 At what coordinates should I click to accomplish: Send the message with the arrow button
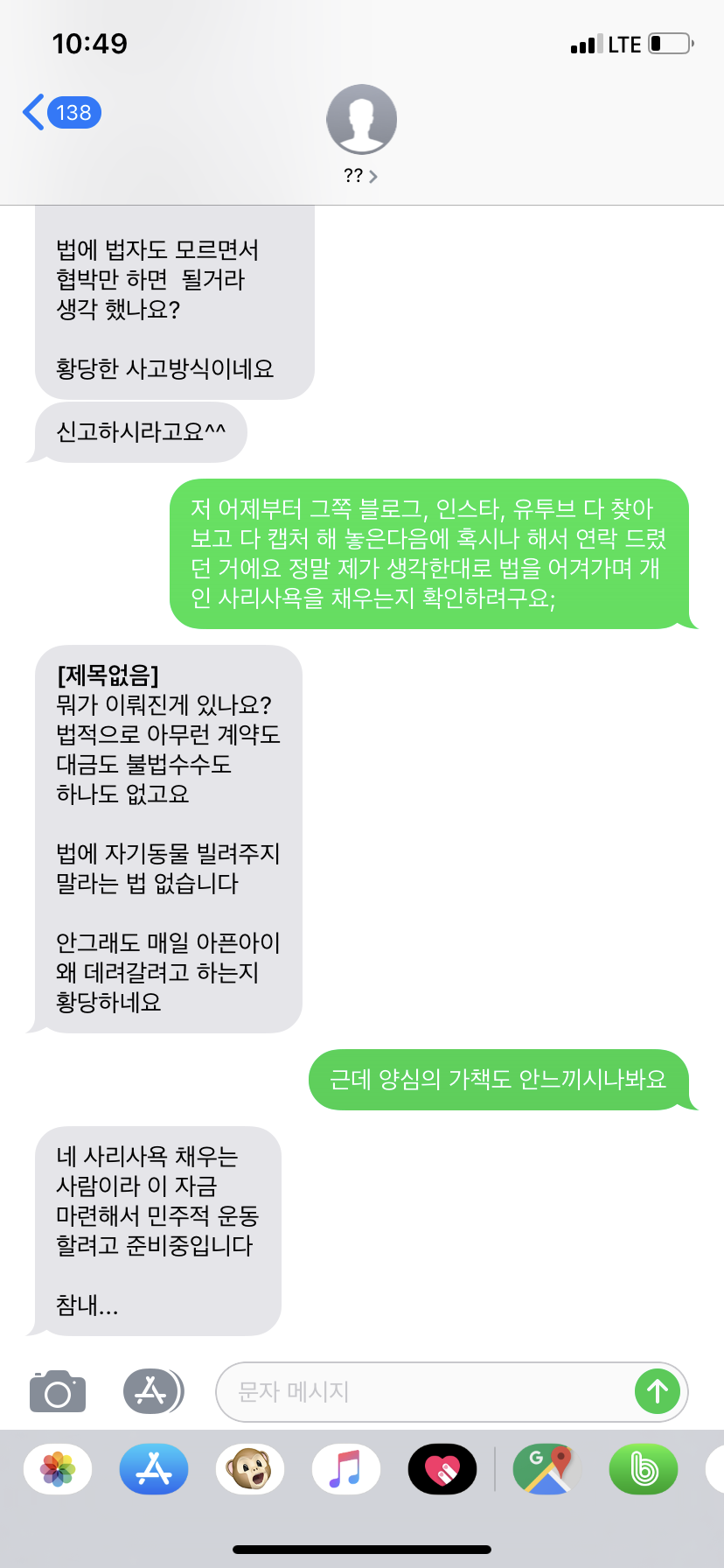(x=658, y=1391)
